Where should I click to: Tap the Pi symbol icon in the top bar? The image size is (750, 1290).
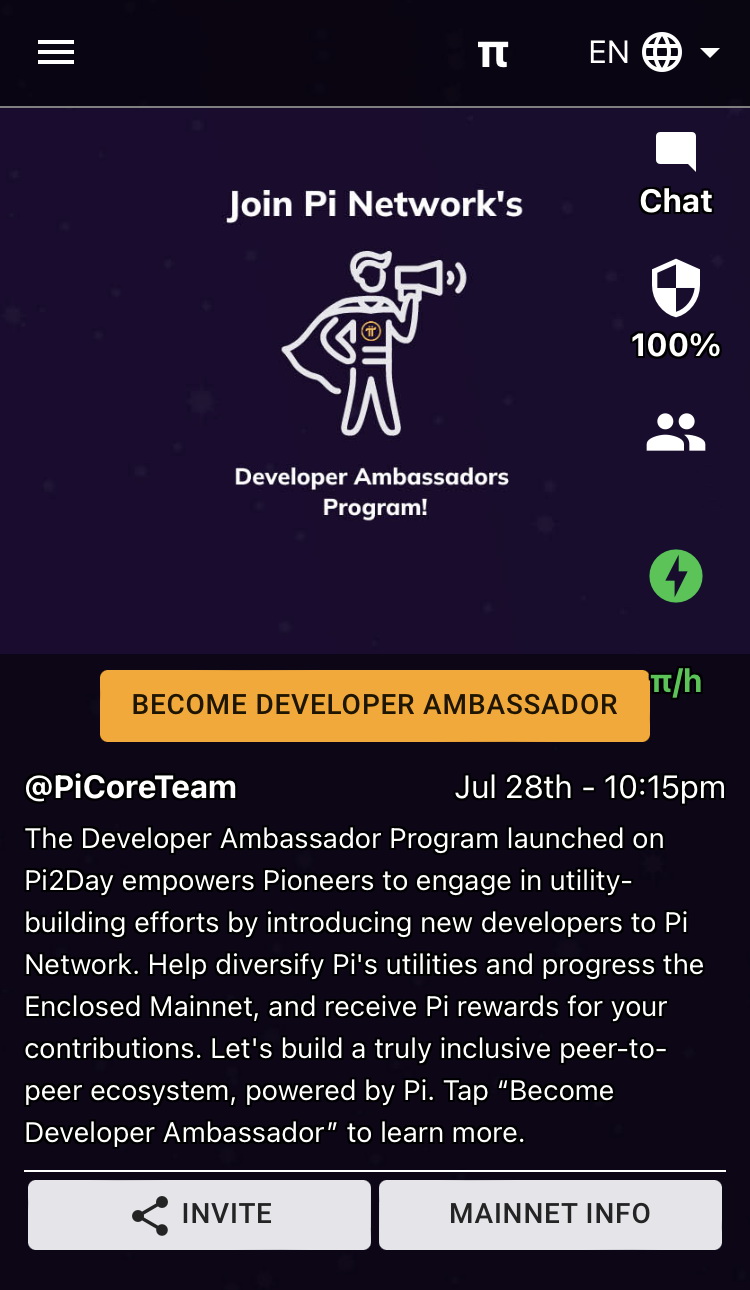point(493,53)
